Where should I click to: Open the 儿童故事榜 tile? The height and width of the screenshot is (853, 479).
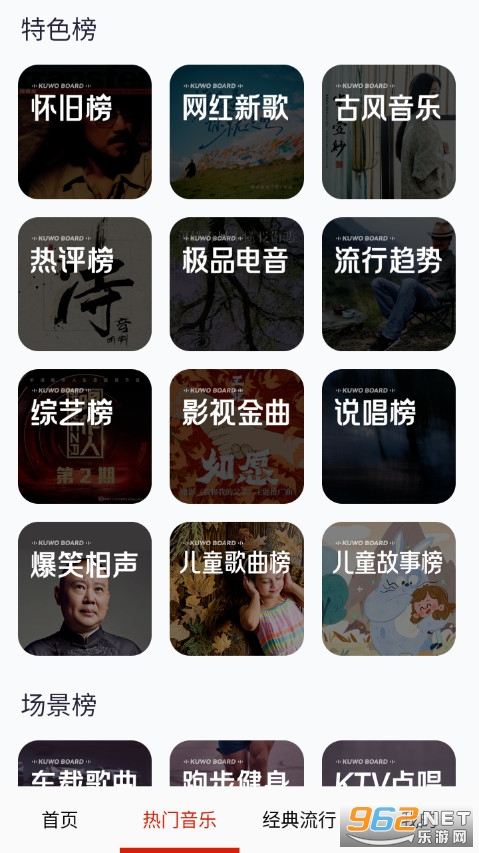pyautogui.click(x=389, y=589)
